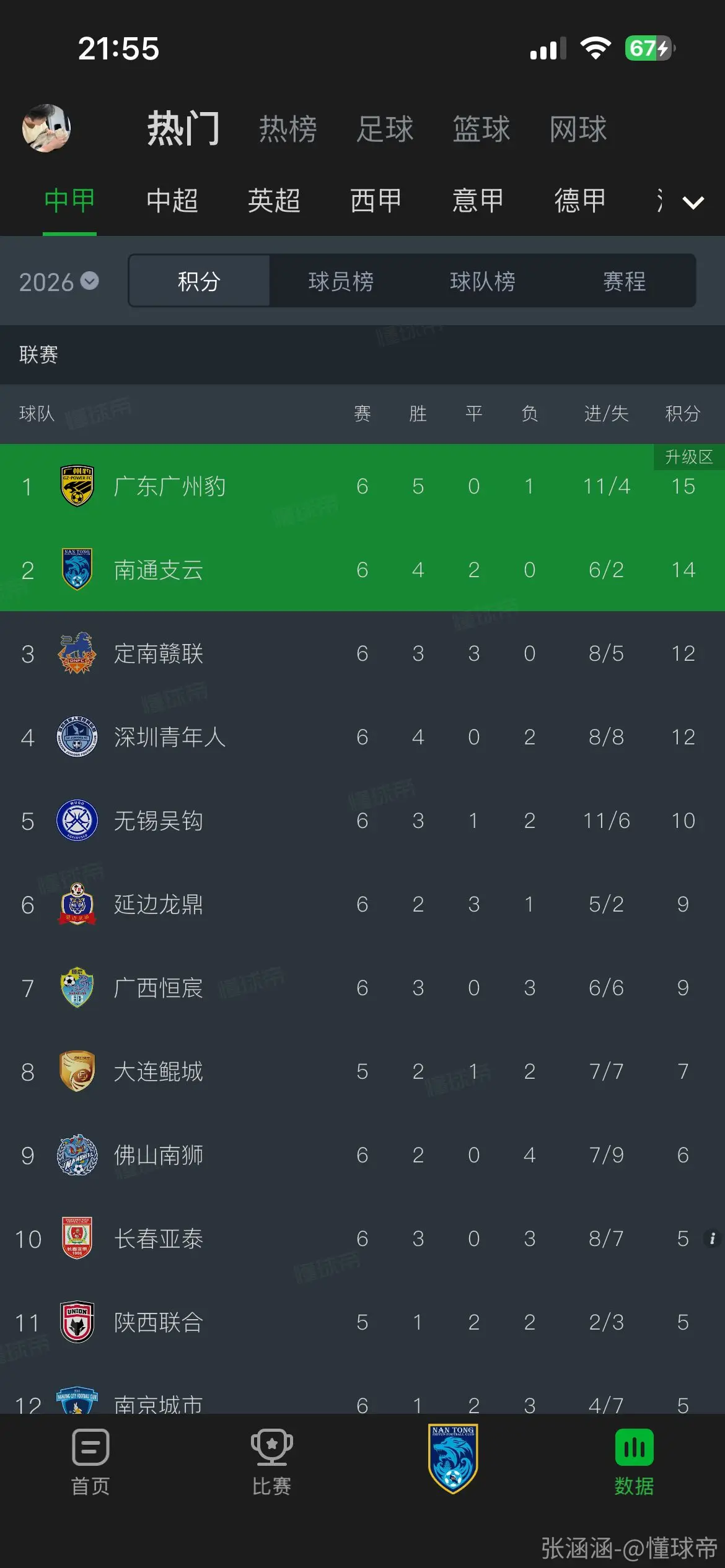
Task: Switch to the 热榜 tab
Action: tap(288, 129)
